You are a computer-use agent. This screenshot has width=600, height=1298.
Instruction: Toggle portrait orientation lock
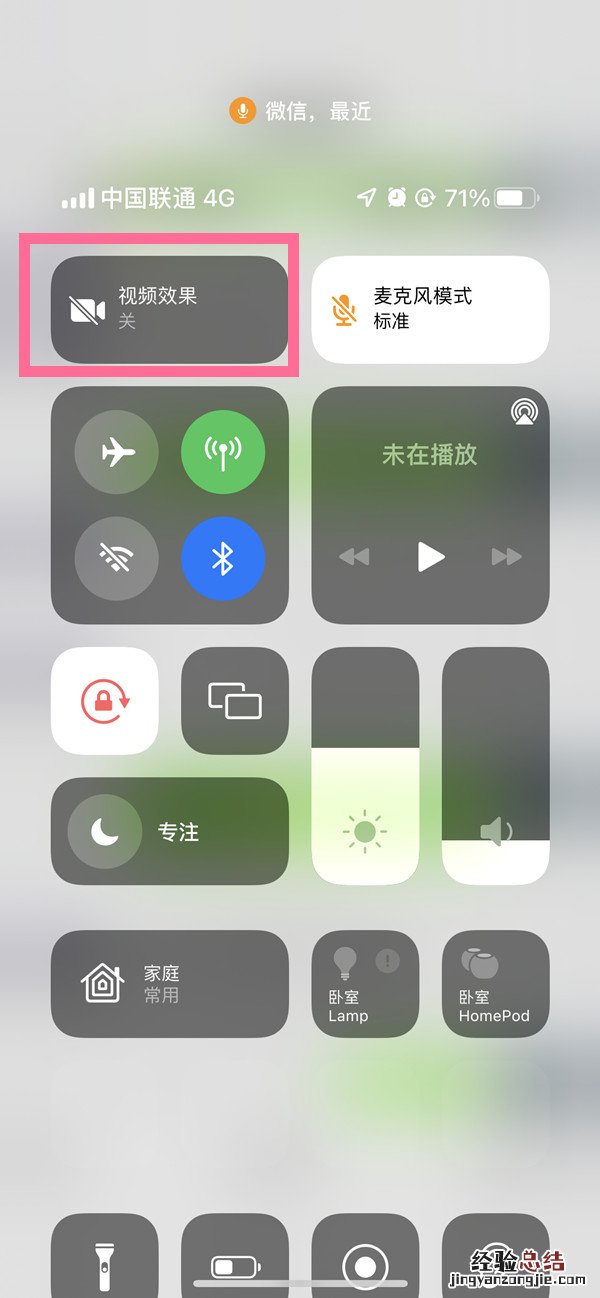click(x=105, y=700)
